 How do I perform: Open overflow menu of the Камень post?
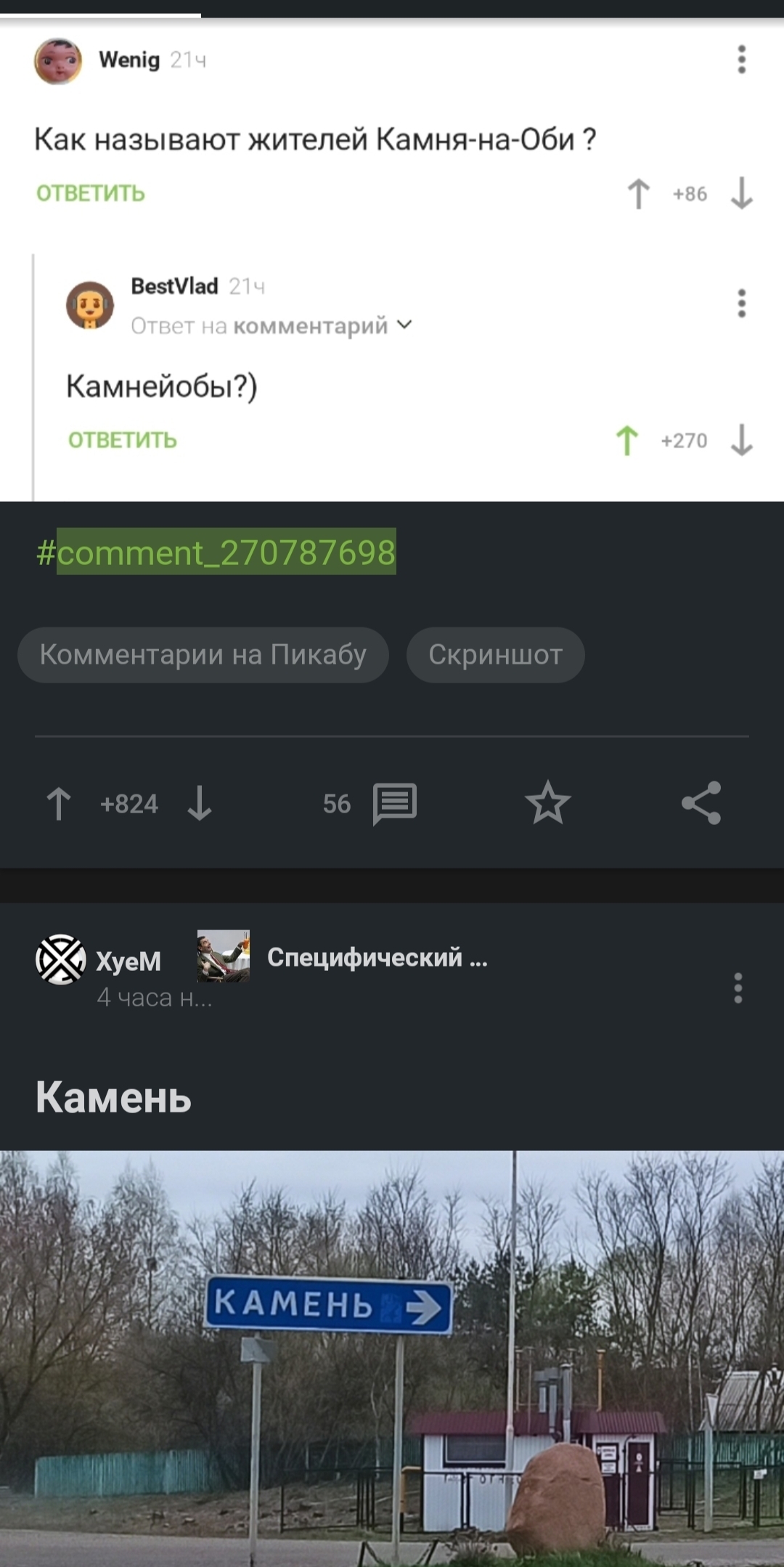click(738, 988)
